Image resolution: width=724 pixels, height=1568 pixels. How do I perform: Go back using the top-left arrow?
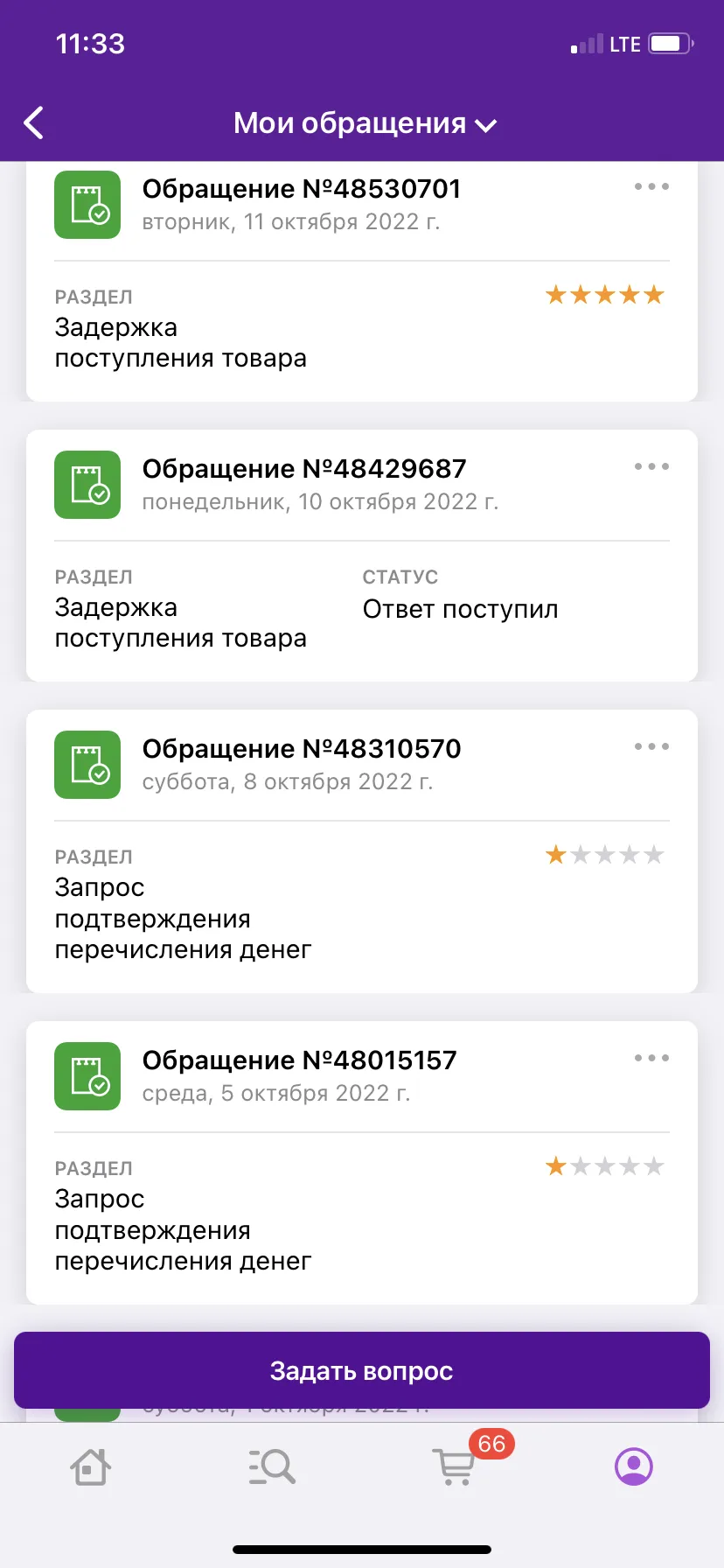click(33, 123)
